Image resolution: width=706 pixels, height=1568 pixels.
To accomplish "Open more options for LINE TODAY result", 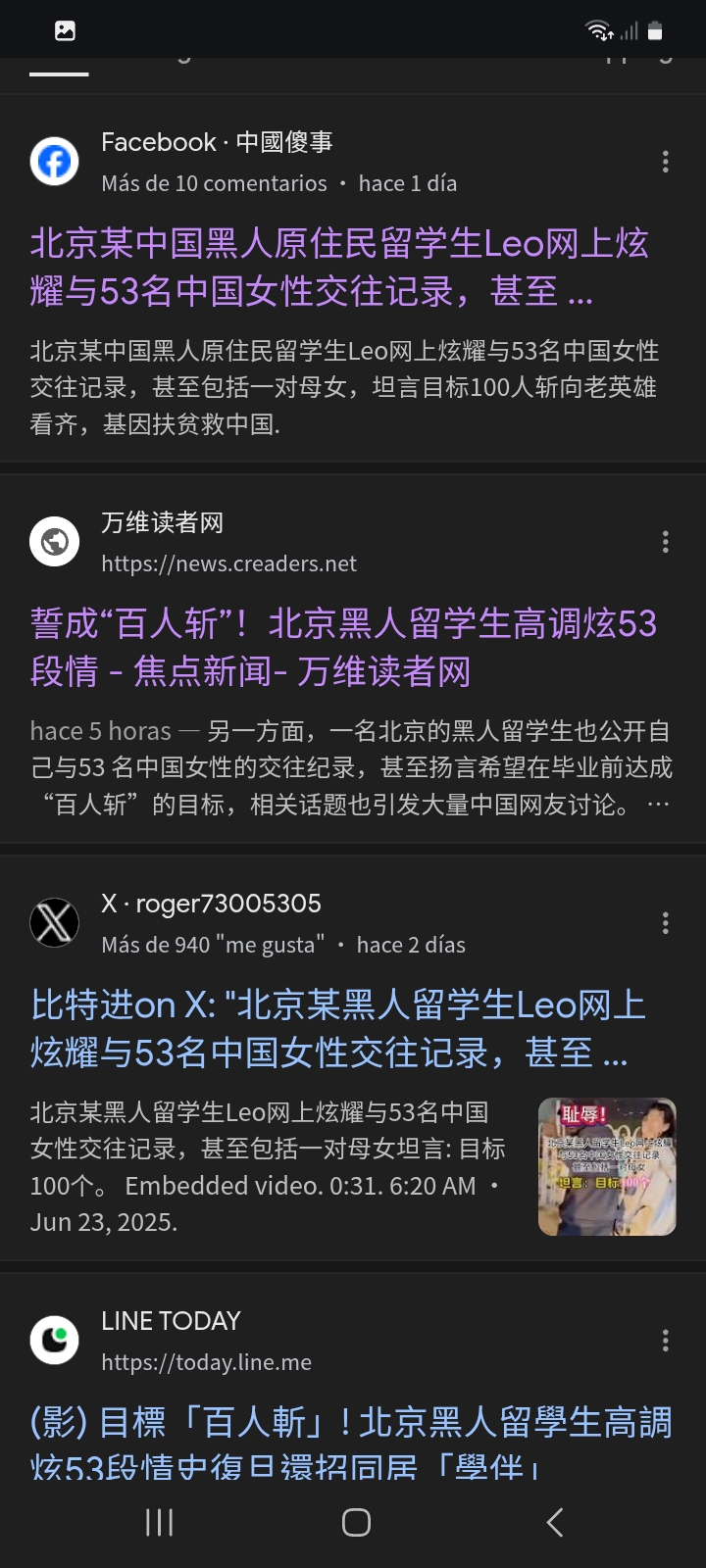I will pyautogui.click(x=666, y=1341).
